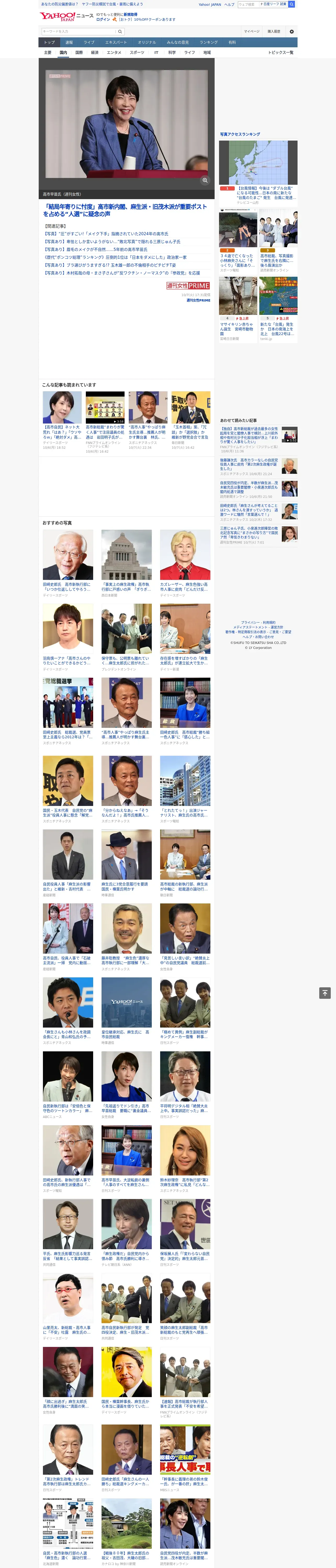This screenshot has height=1568, width=336.
Task: Switch to the 速報 tab
Action: pos(69,43)
